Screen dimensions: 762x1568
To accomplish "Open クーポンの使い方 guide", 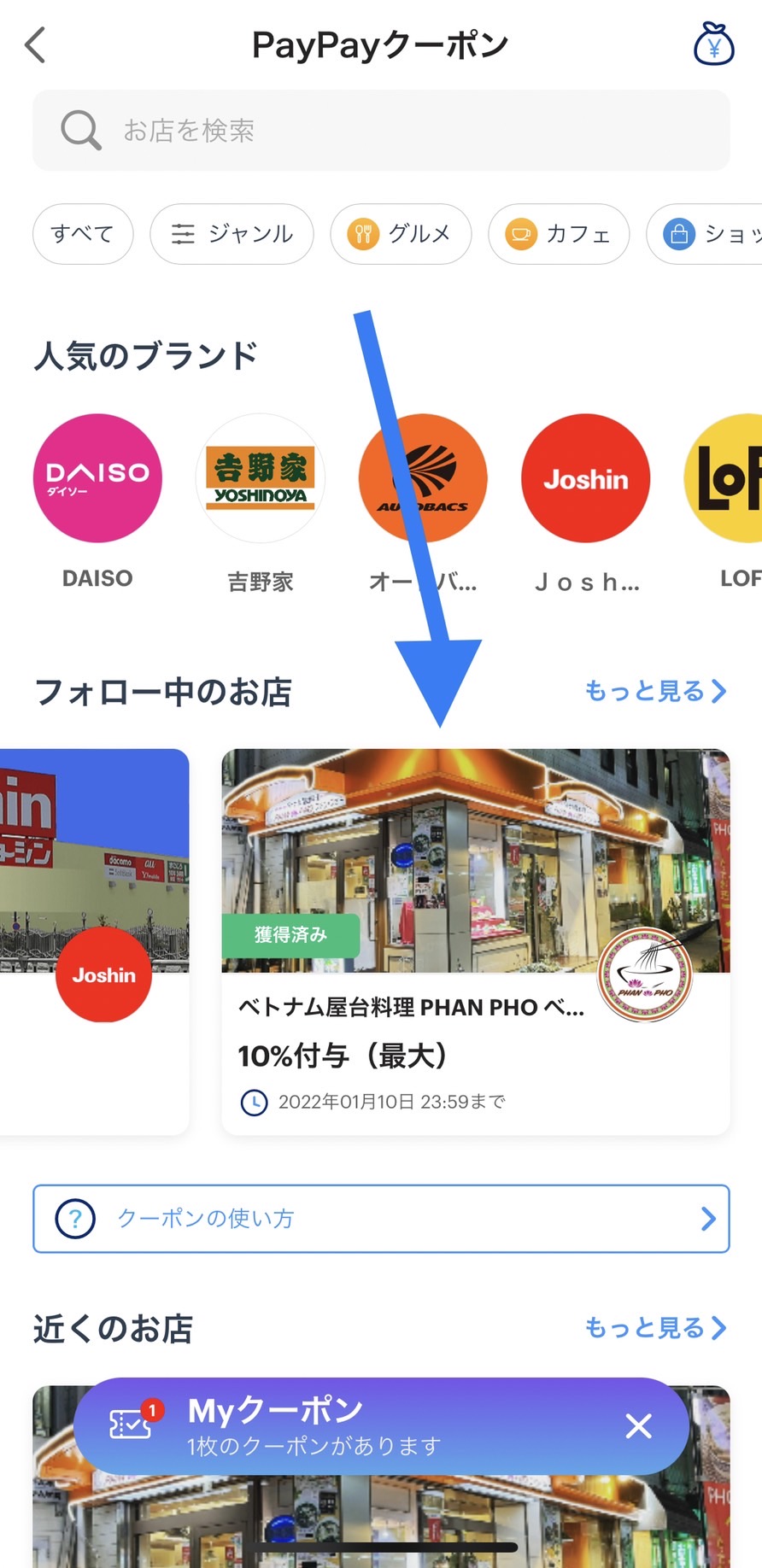I will coord(381,1219).
